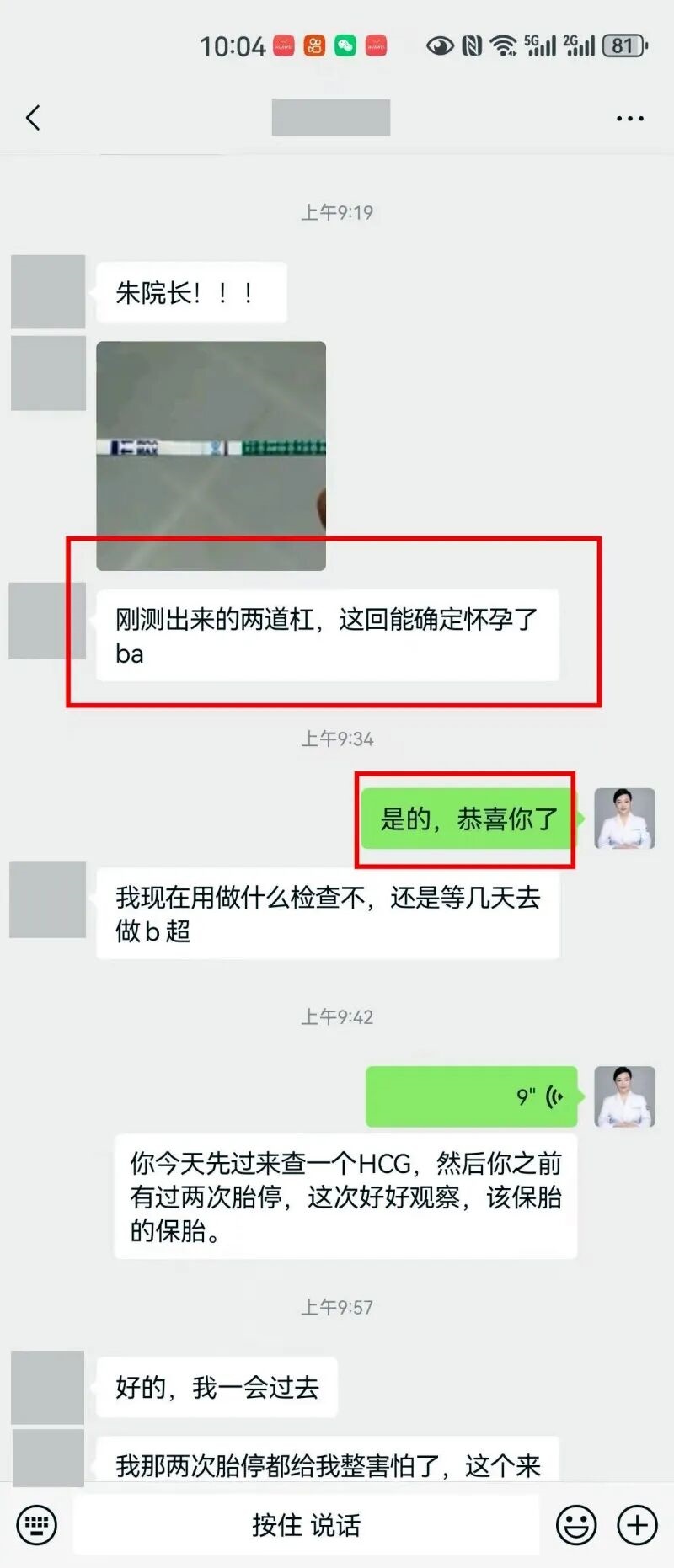Play the 9-second voice message
674x1568 pixels.
click(x=471, y=1096)
